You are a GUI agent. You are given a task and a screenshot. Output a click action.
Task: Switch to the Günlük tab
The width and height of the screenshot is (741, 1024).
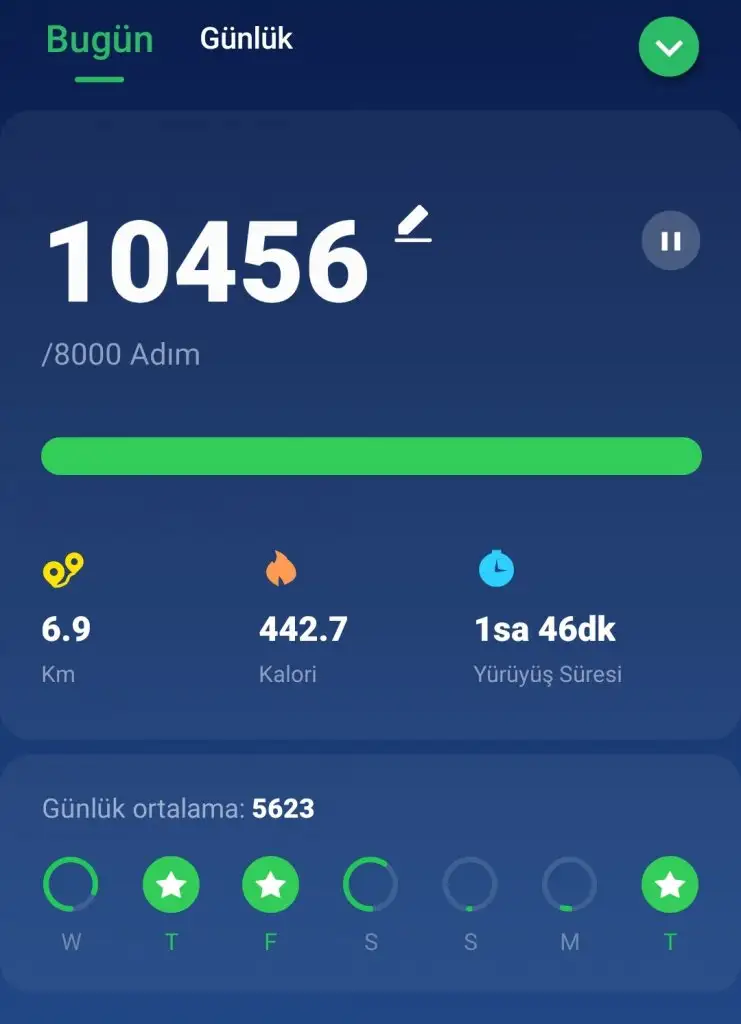tap(246, 39)
